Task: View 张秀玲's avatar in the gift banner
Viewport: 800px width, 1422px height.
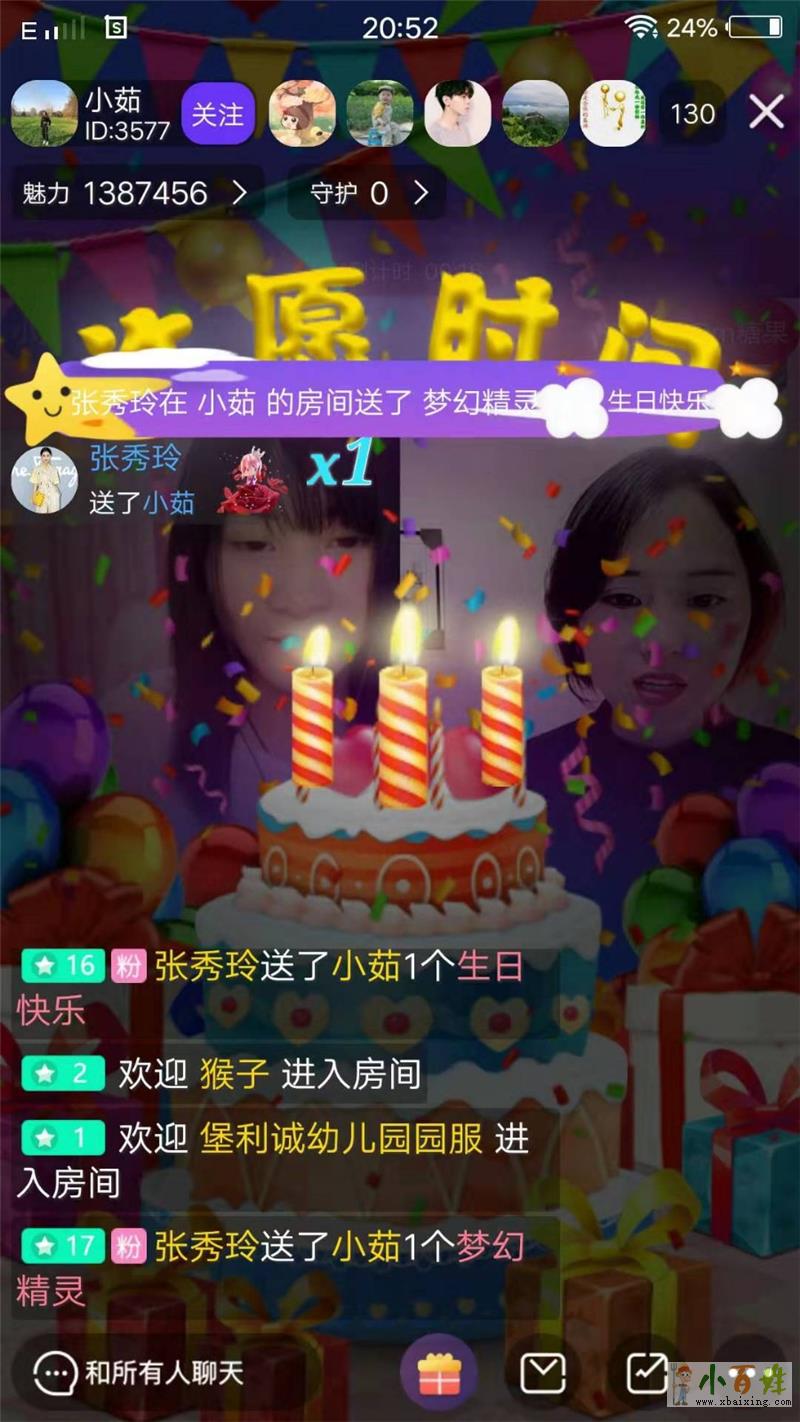Action: pyautogui.click(x=44, y=481)
